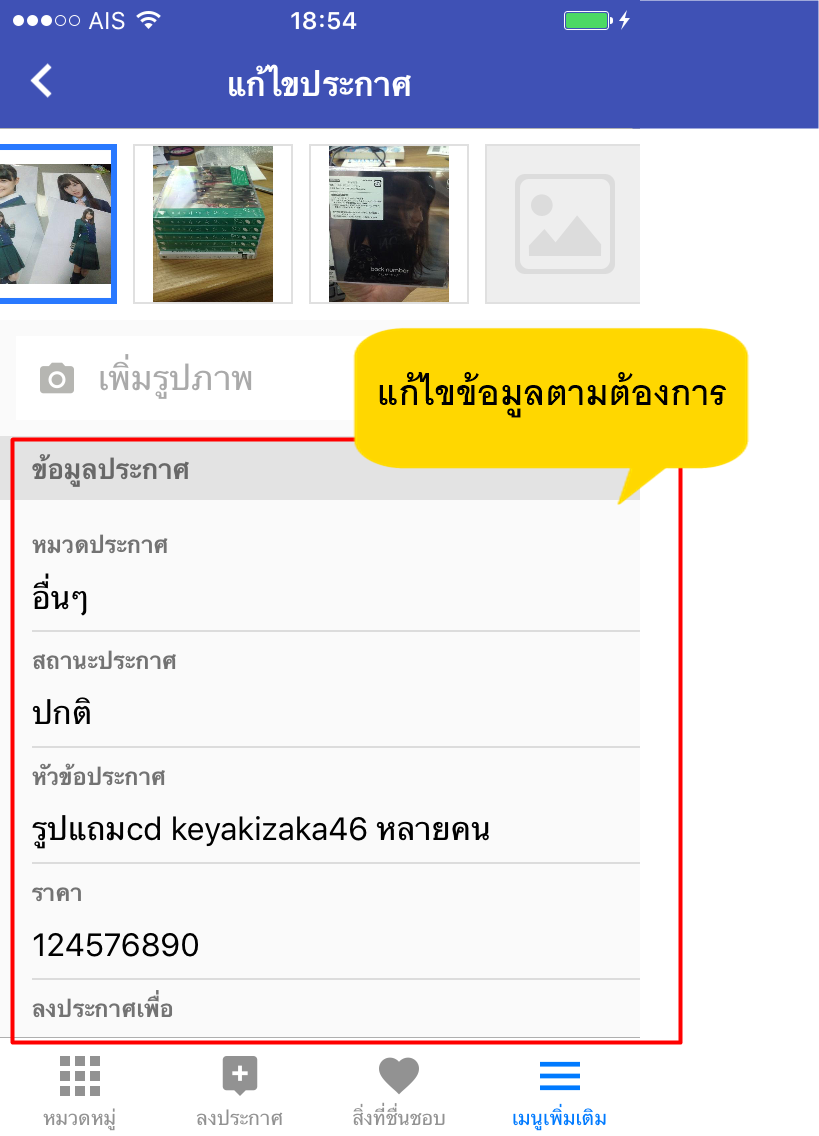This screenshot has height=1136, width=819.
Task: Open the second photo of stacked CDs
Action: [x=213, y=224]
